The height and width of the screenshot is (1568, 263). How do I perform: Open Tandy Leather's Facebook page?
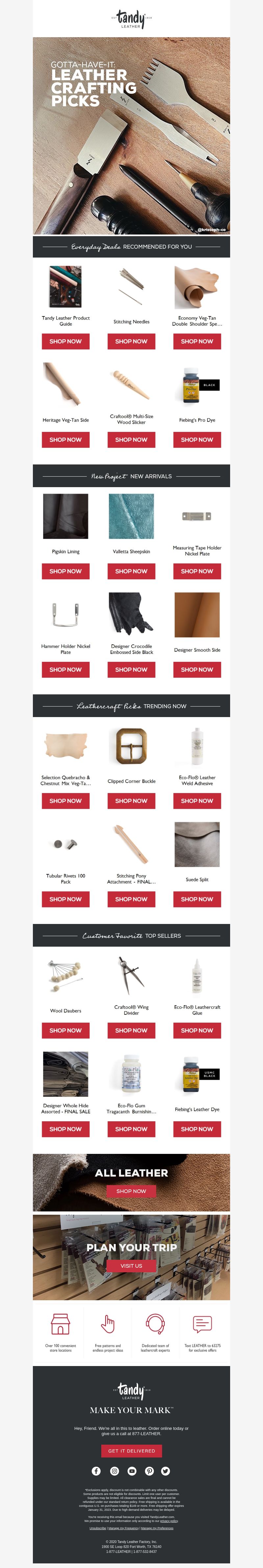pos(96,1471)
